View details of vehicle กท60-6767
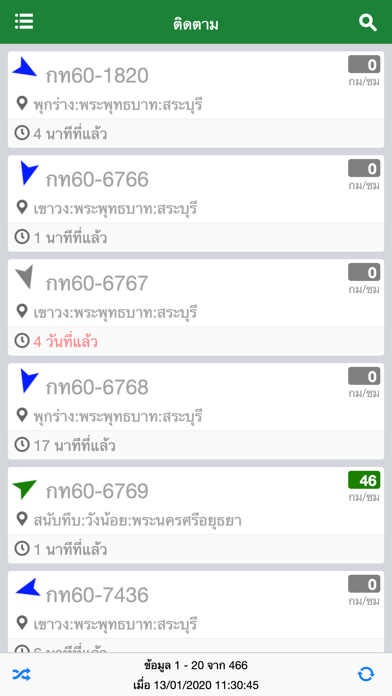This screenshot has width=392, height=696. (196, 307)
